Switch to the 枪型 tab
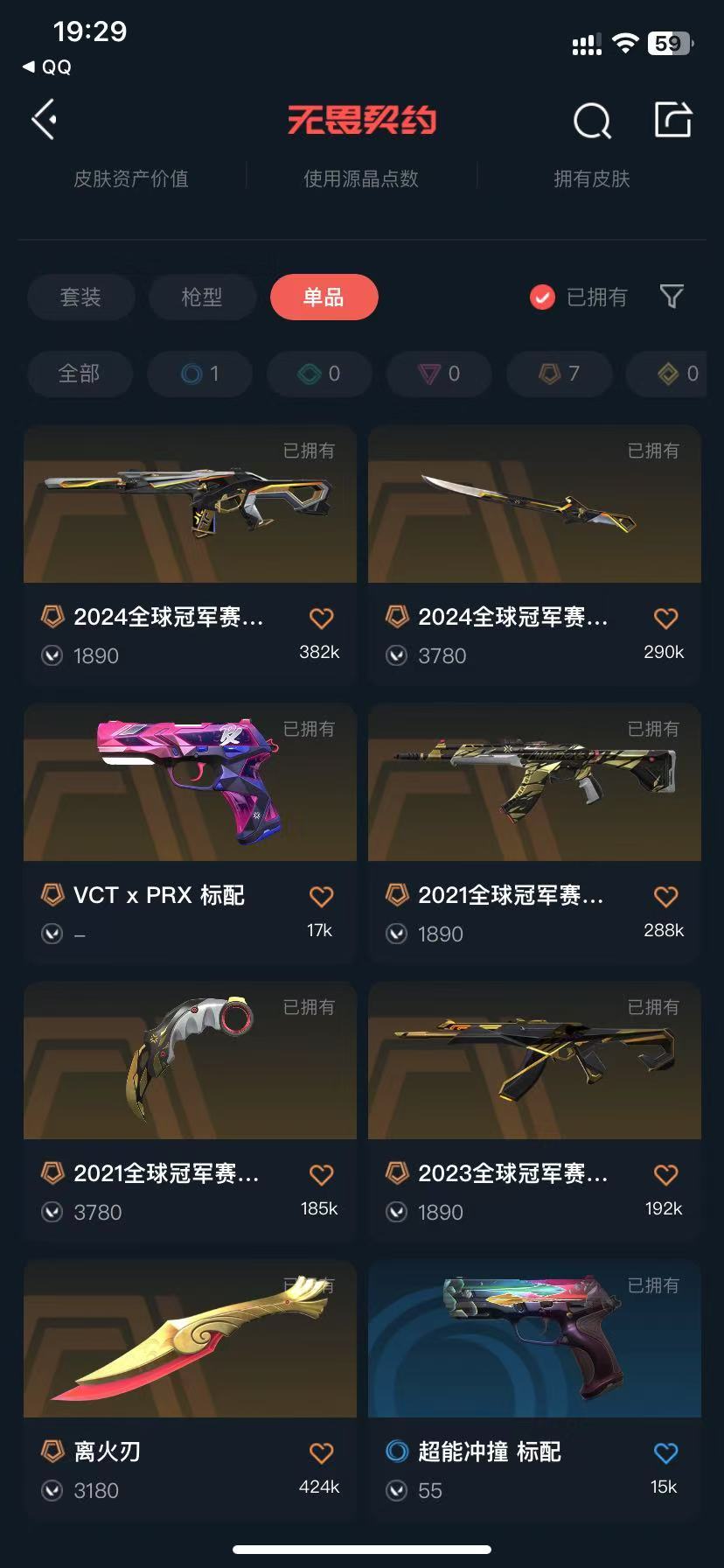The height and width of the screenshot is (1568, 724). [x=202, y=297]
